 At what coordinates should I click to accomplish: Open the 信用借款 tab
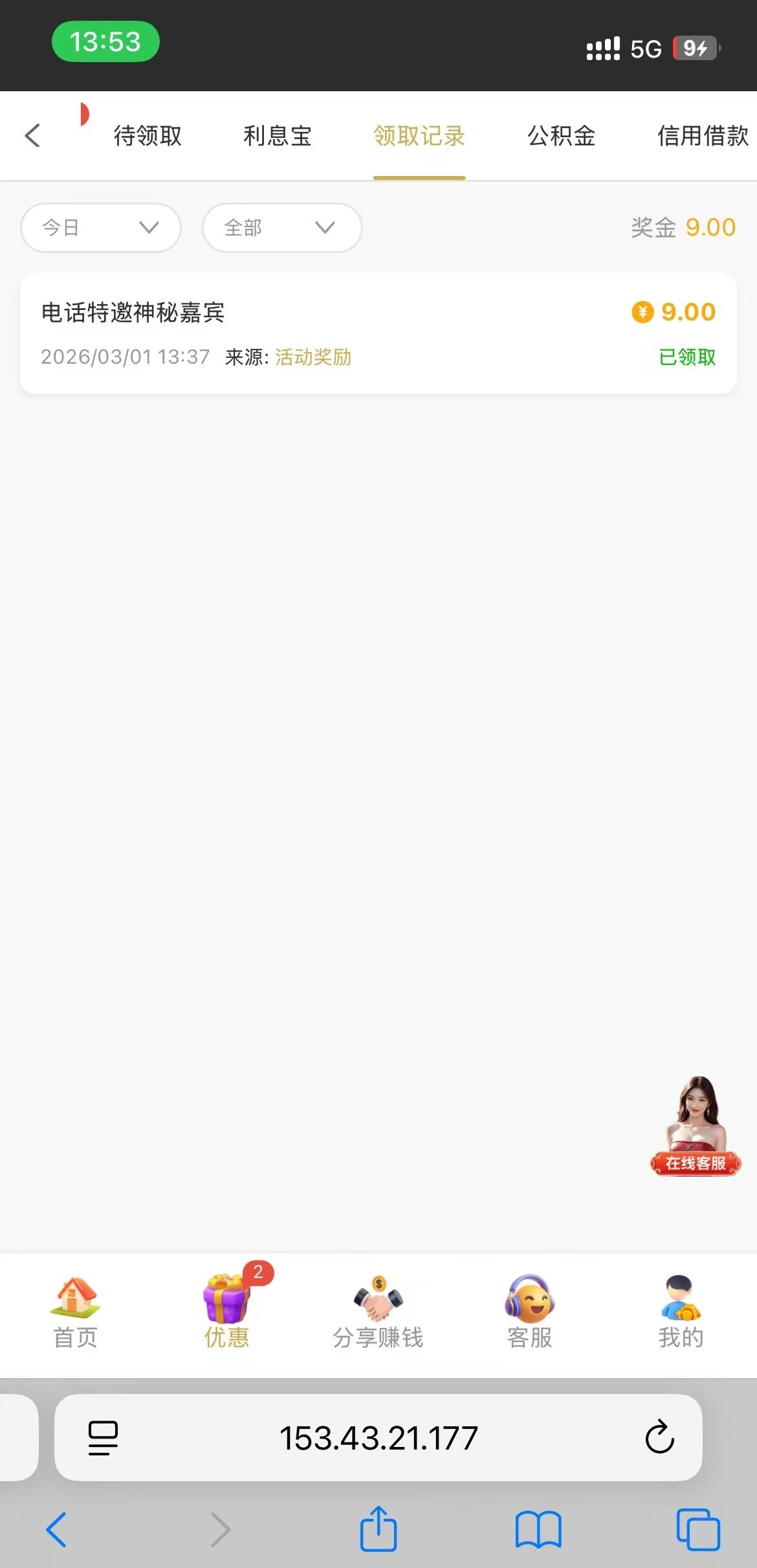click(x=703, y=136)
